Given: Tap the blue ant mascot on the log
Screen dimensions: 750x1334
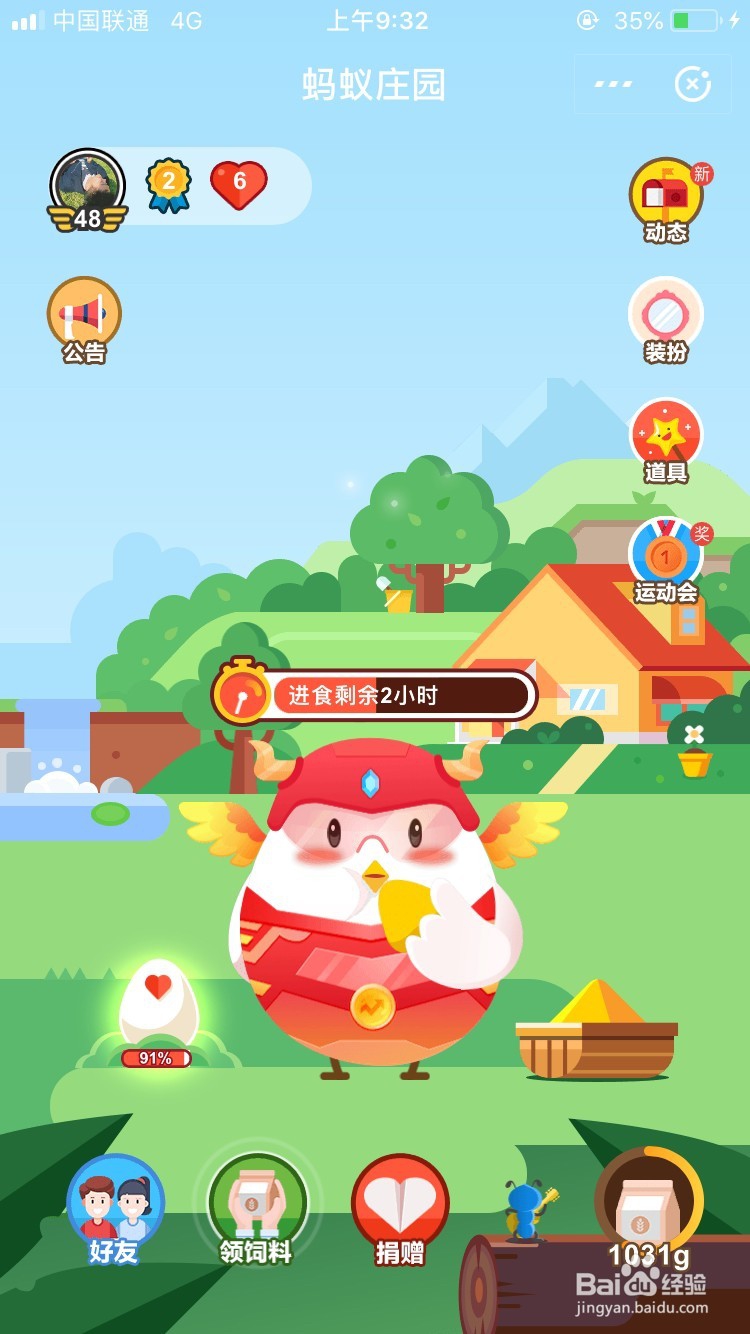Looking at the screenshot, I should (x=525, y=1205).
